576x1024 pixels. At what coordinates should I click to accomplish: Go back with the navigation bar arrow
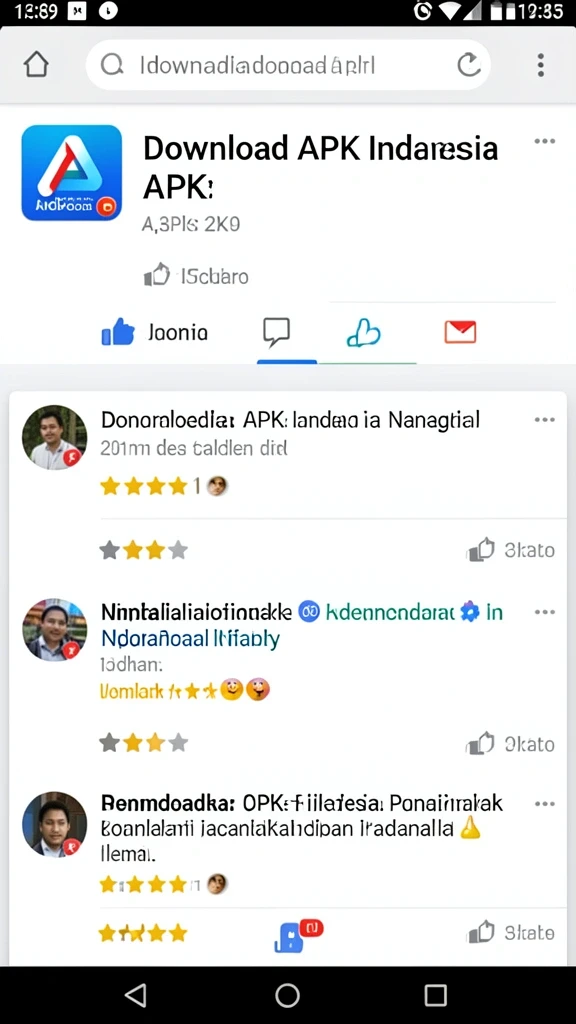tap(135, 995)
